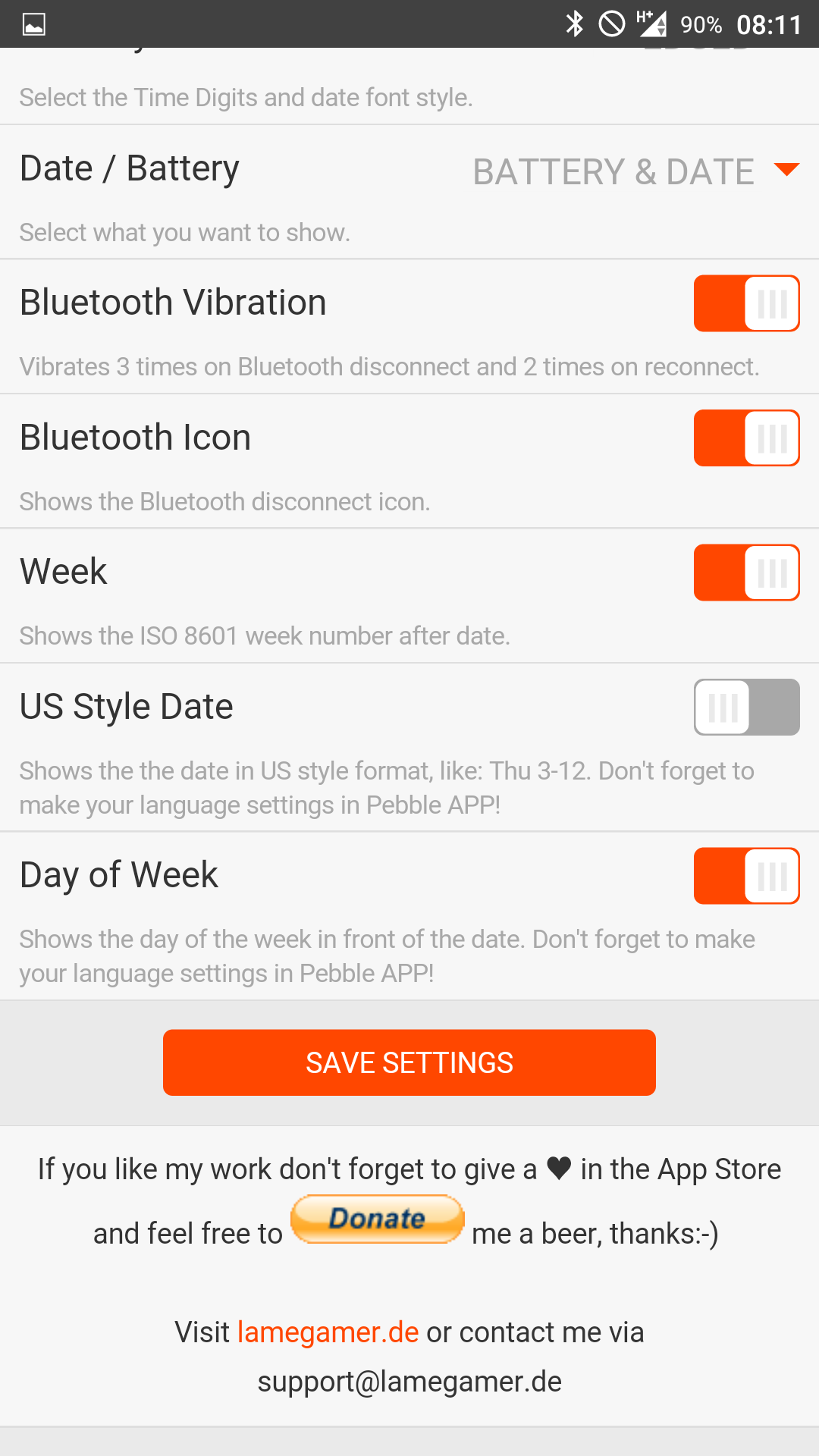Turn off Bluetooth Vibration
This screenshot has width=819, height=1456.
[x=746, y=303]
